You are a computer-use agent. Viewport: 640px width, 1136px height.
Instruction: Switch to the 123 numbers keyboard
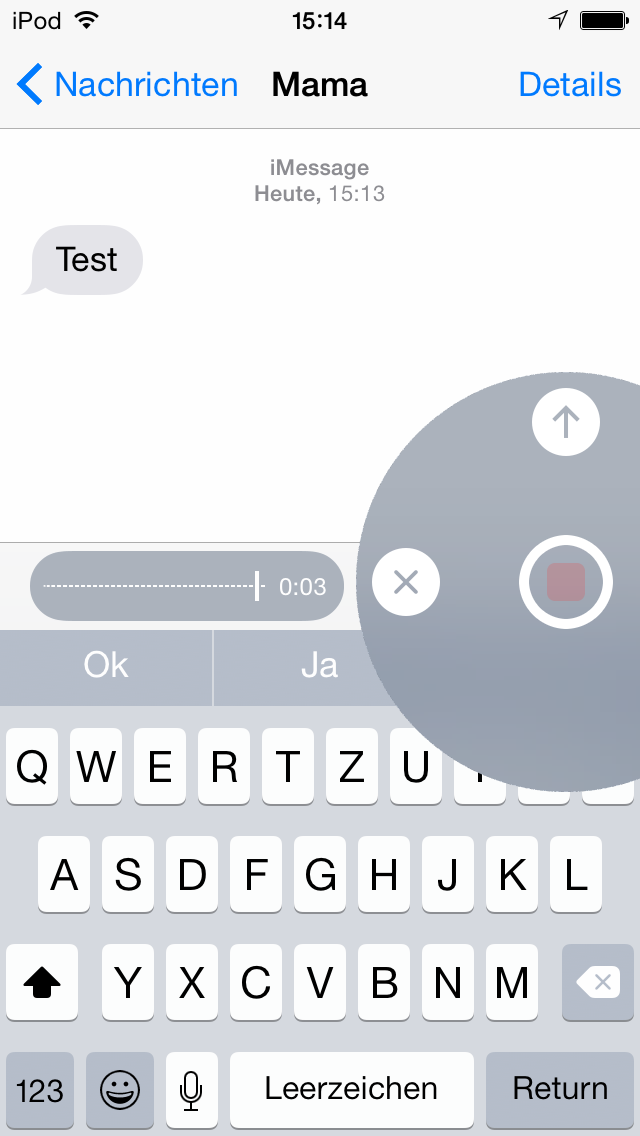(x=40, y=1089)
